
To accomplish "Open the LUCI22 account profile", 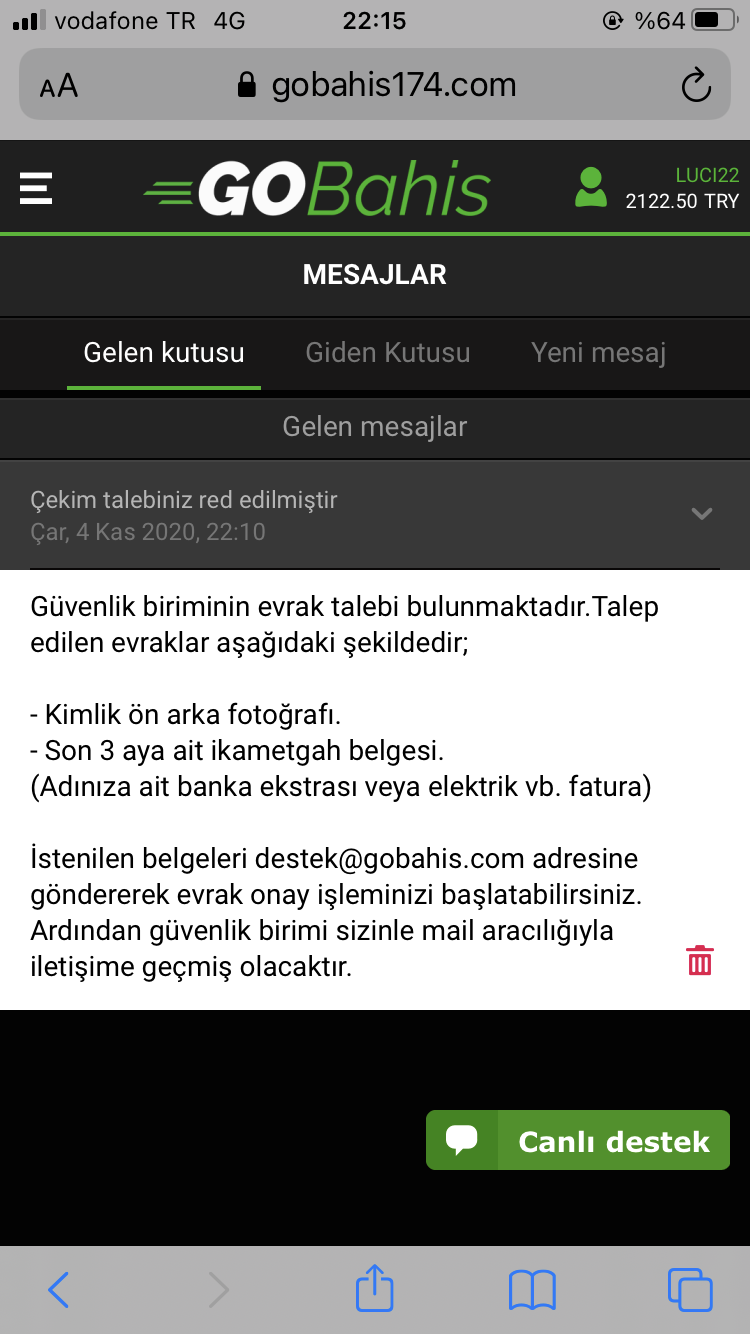I will pyautogui.click(x=591, y=187).
